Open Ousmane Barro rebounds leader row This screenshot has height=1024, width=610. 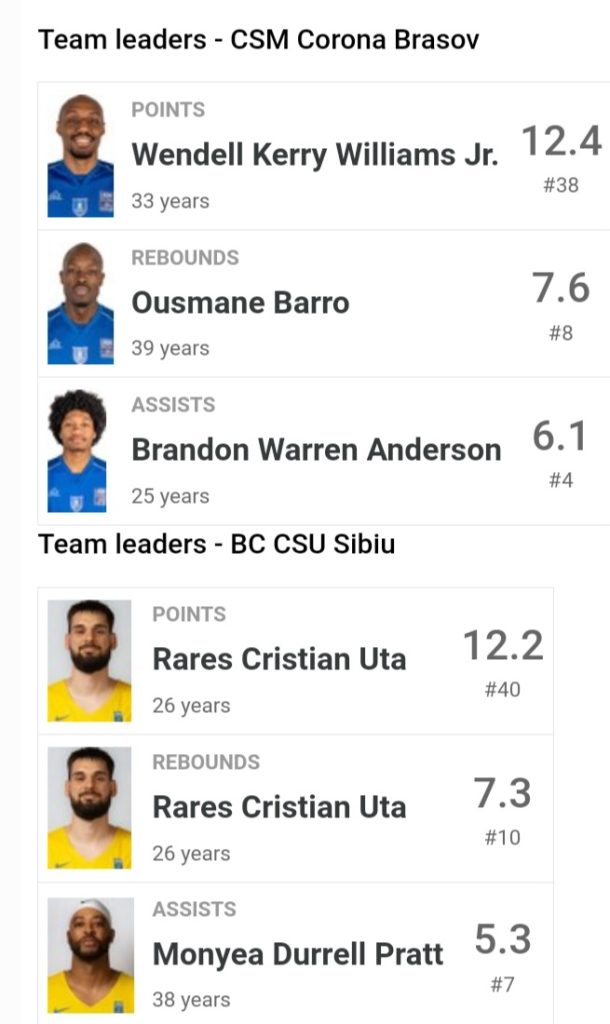click(240, 303)
